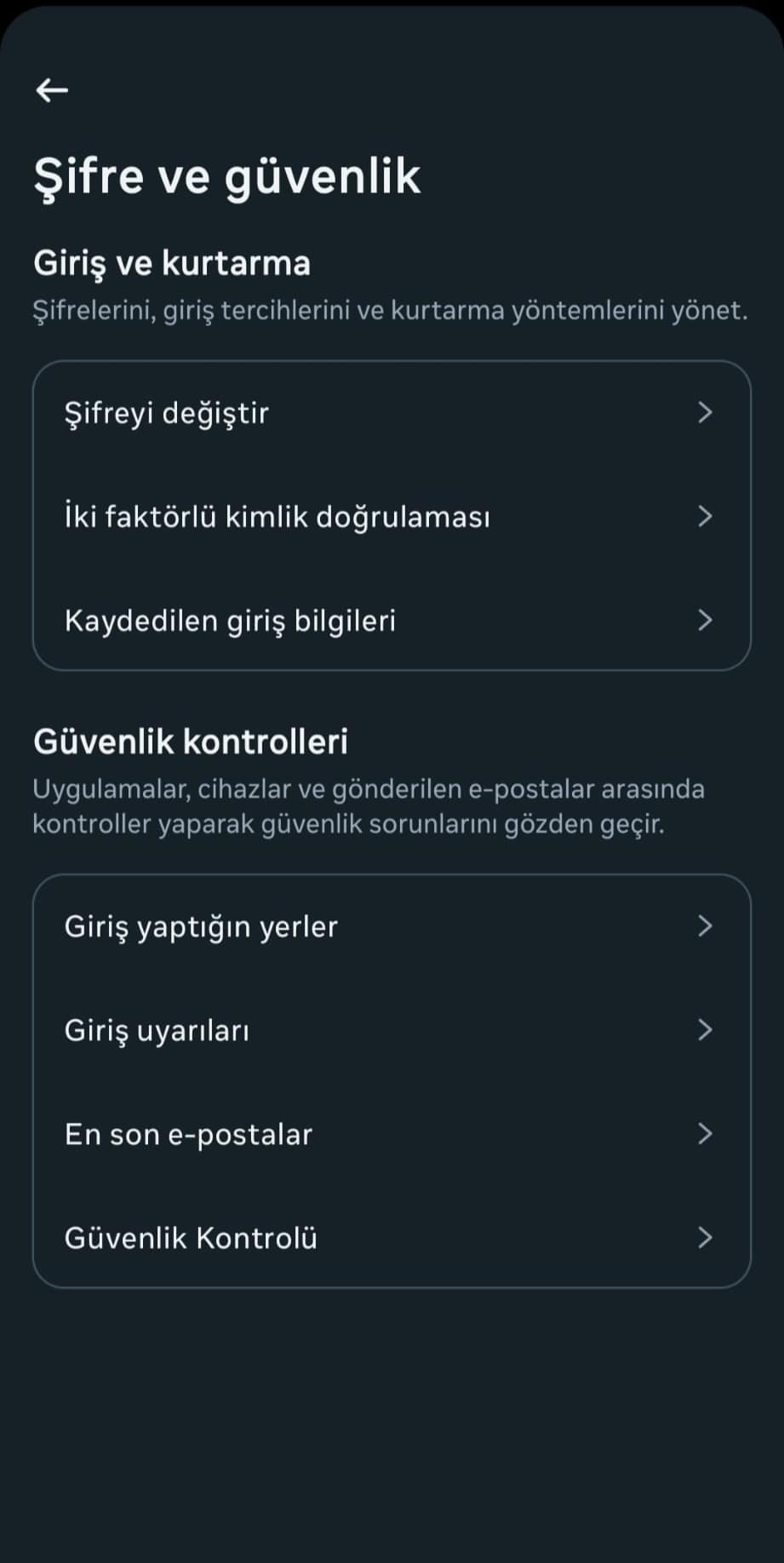The image size is (784, 1563).
Task: Expand İki faktörlü kimlik doğrulaması chevron
Action: tap(706, 517)
